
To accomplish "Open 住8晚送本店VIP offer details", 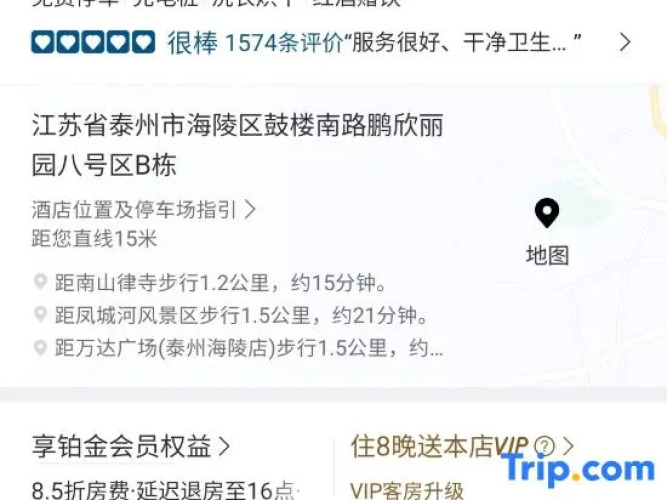I will (460, 446).
